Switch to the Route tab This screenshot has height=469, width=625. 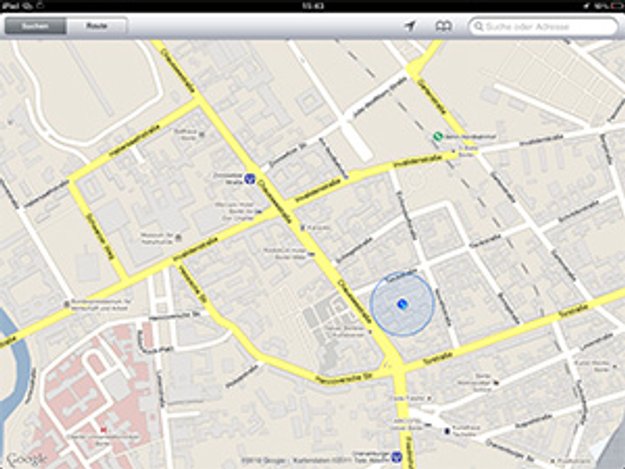click(98, 26)
